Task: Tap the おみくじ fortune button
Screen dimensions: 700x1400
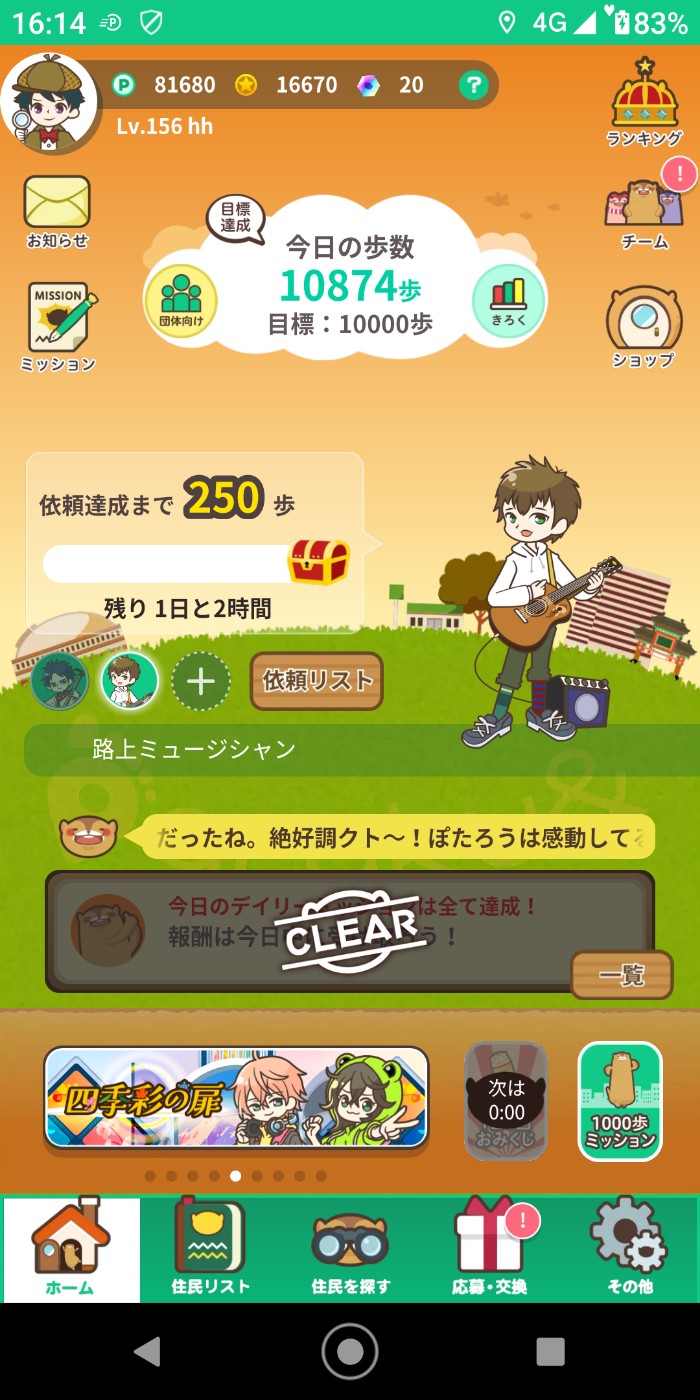Action: point(506,1100)
